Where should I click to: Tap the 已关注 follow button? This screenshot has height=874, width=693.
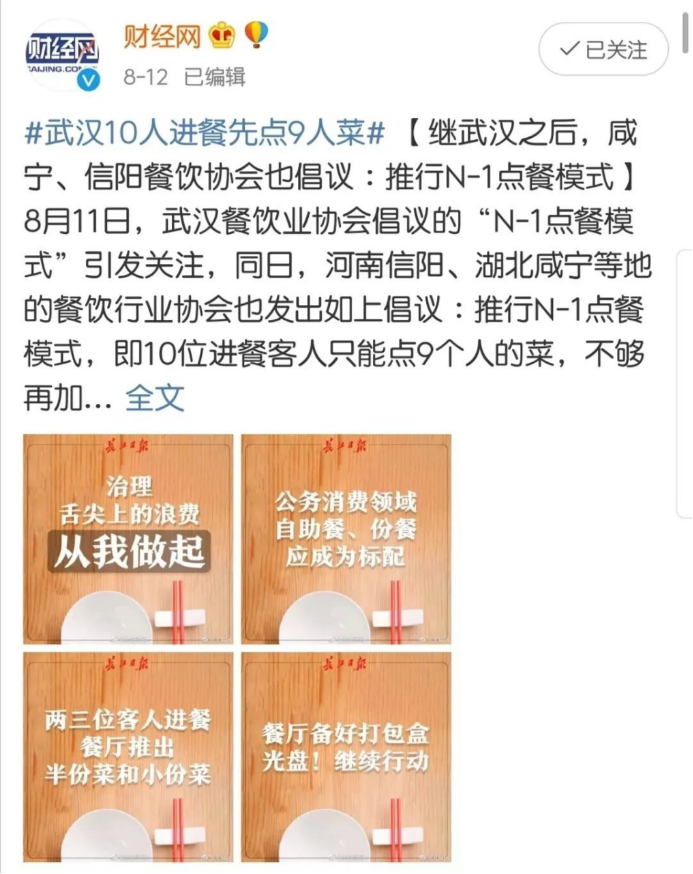(x=604, y=49)
